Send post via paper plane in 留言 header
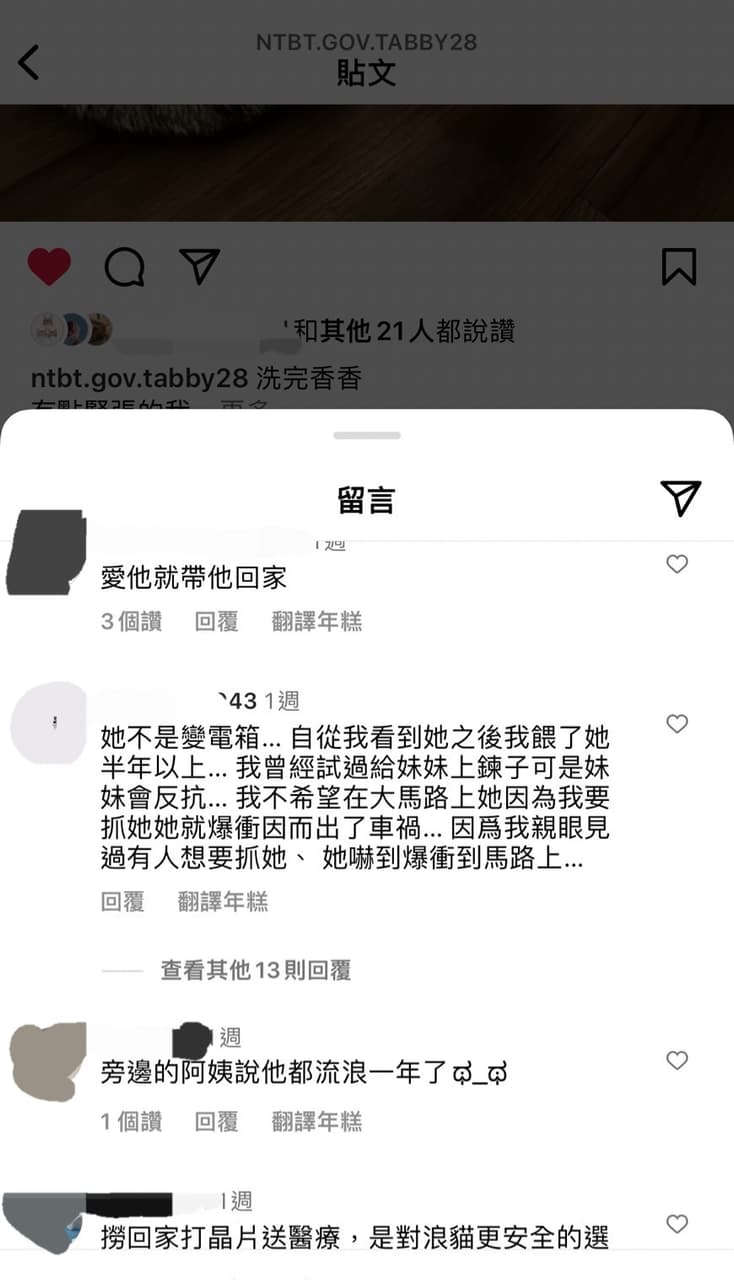This screenshot has height=1280, width=734. (680, 498)
